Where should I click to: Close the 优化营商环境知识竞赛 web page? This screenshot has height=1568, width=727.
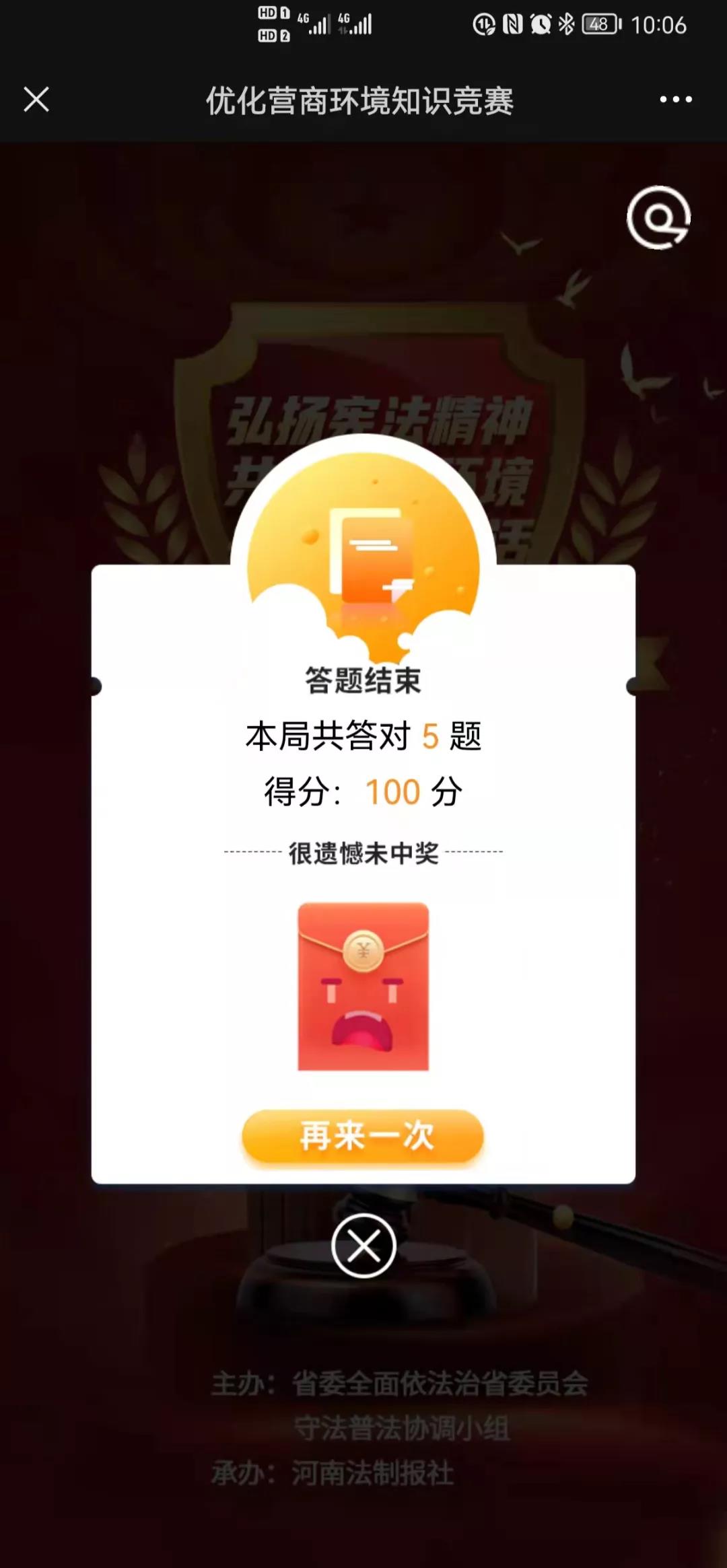[x=36, y=100]
